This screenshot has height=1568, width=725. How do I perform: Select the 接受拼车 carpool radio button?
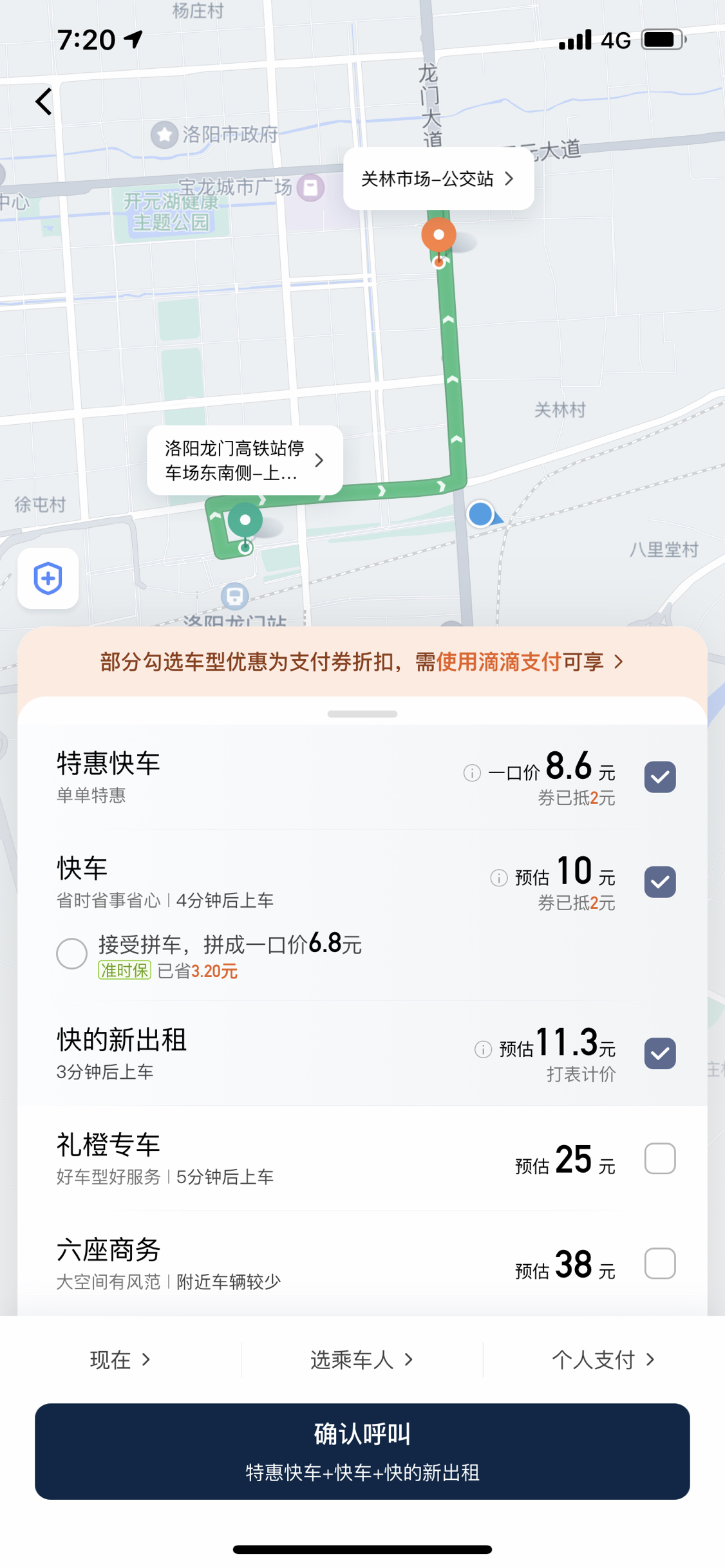tap(71, 953)
